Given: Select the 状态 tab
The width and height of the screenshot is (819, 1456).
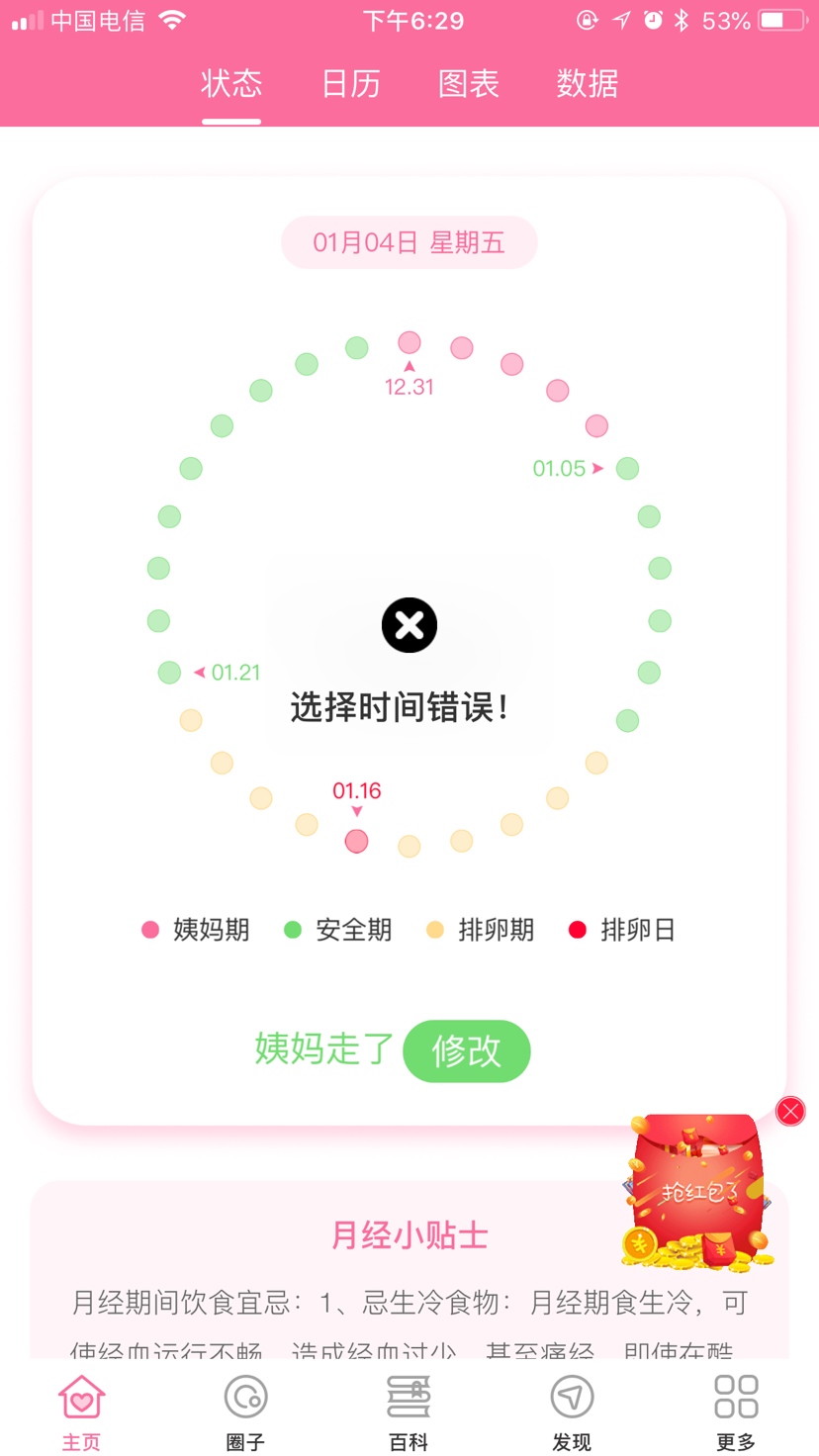Looking at the screenshot, I should (x=231, y=84).
